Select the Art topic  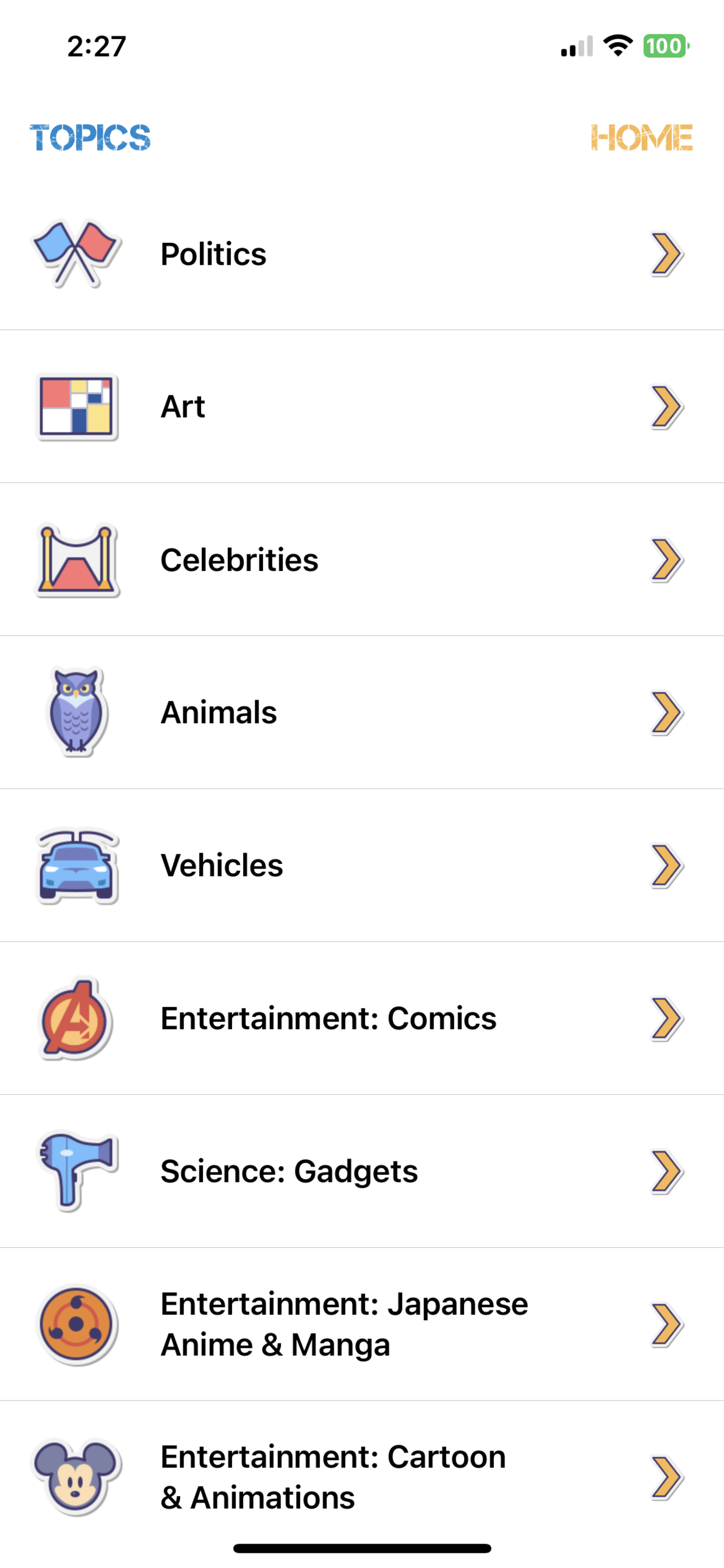click(x=362, y=407)
